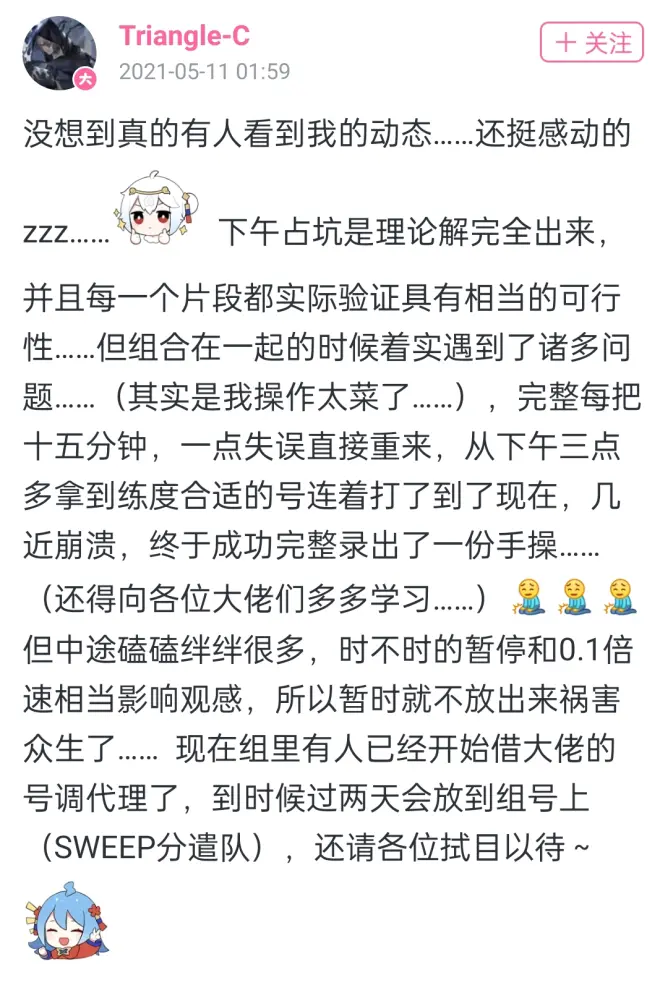Follow Triangle-C with the 关注 button
This screenshot has width=660, height=988.
click(593, 43)
